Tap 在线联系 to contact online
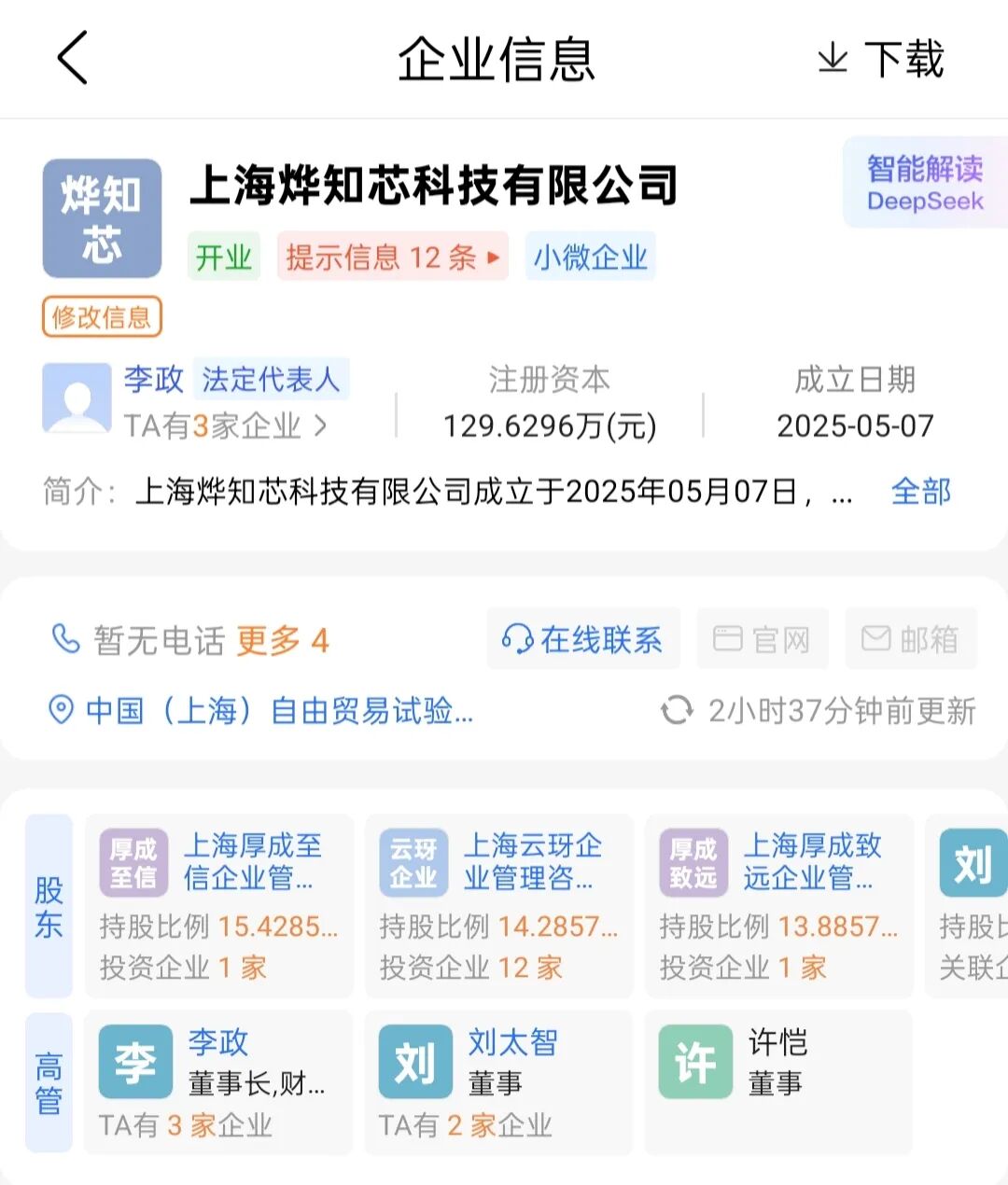Viewport: 1008px width, 1185px height. tap(583, 639)
